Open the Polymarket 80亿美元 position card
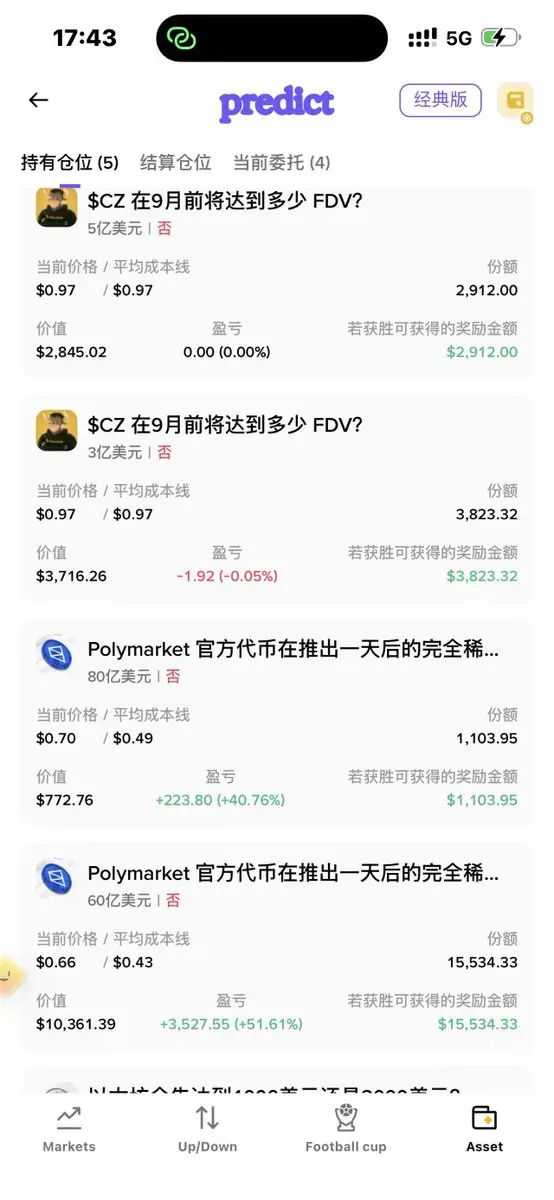Screen dimensions: 554x1200 click(277, 724)
